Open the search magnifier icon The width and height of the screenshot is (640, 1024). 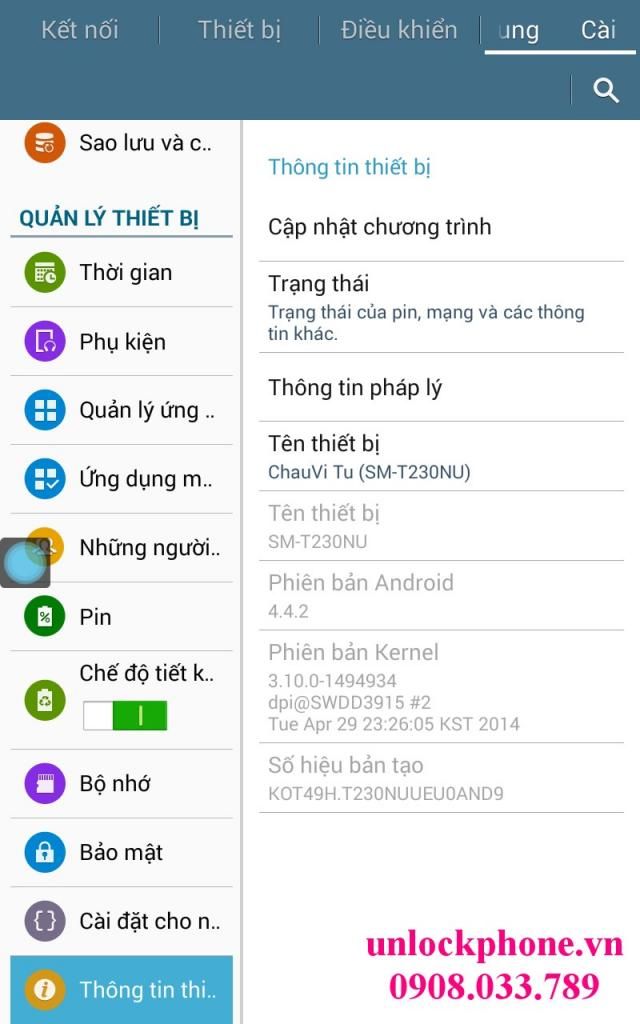[x=605, y=90]
